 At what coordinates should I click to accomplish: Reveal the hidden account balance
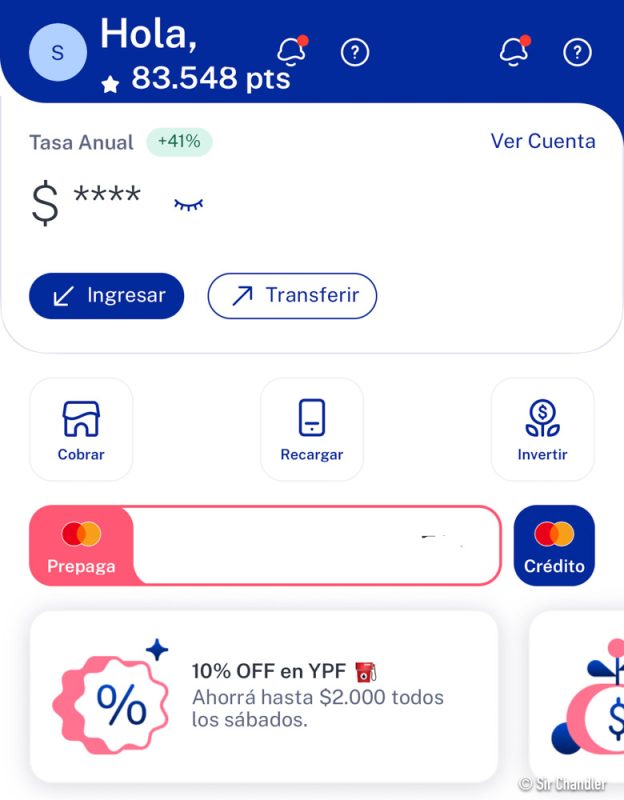coord(188,204)
